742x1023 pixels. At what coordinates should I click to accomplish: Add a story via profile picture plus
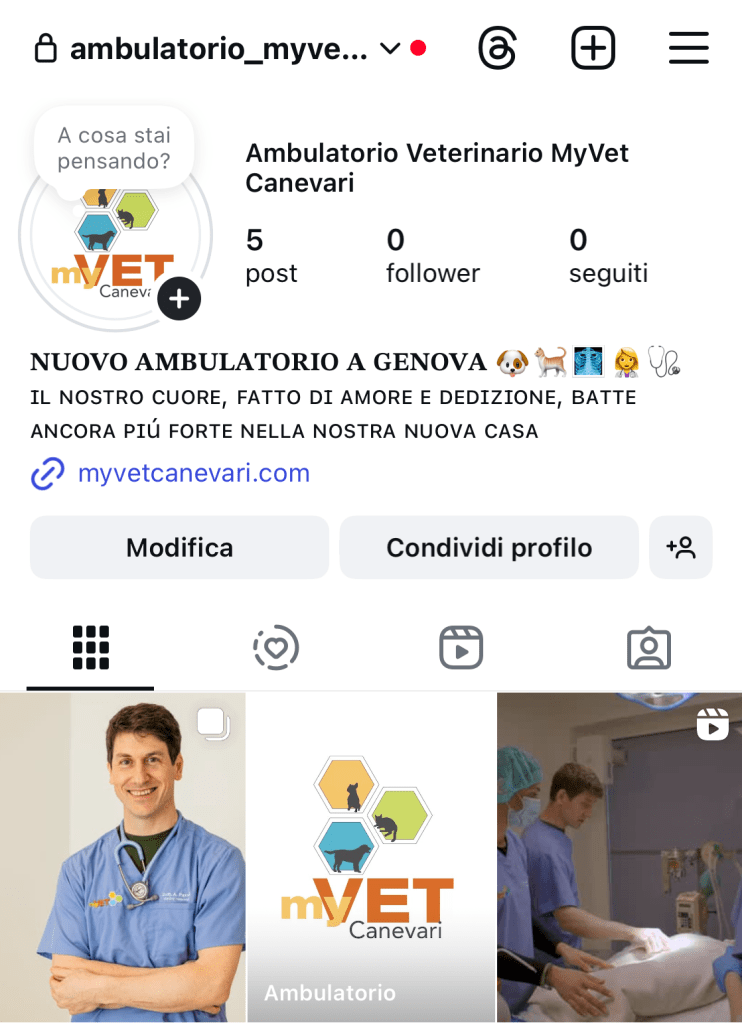(x=179, y=298)
